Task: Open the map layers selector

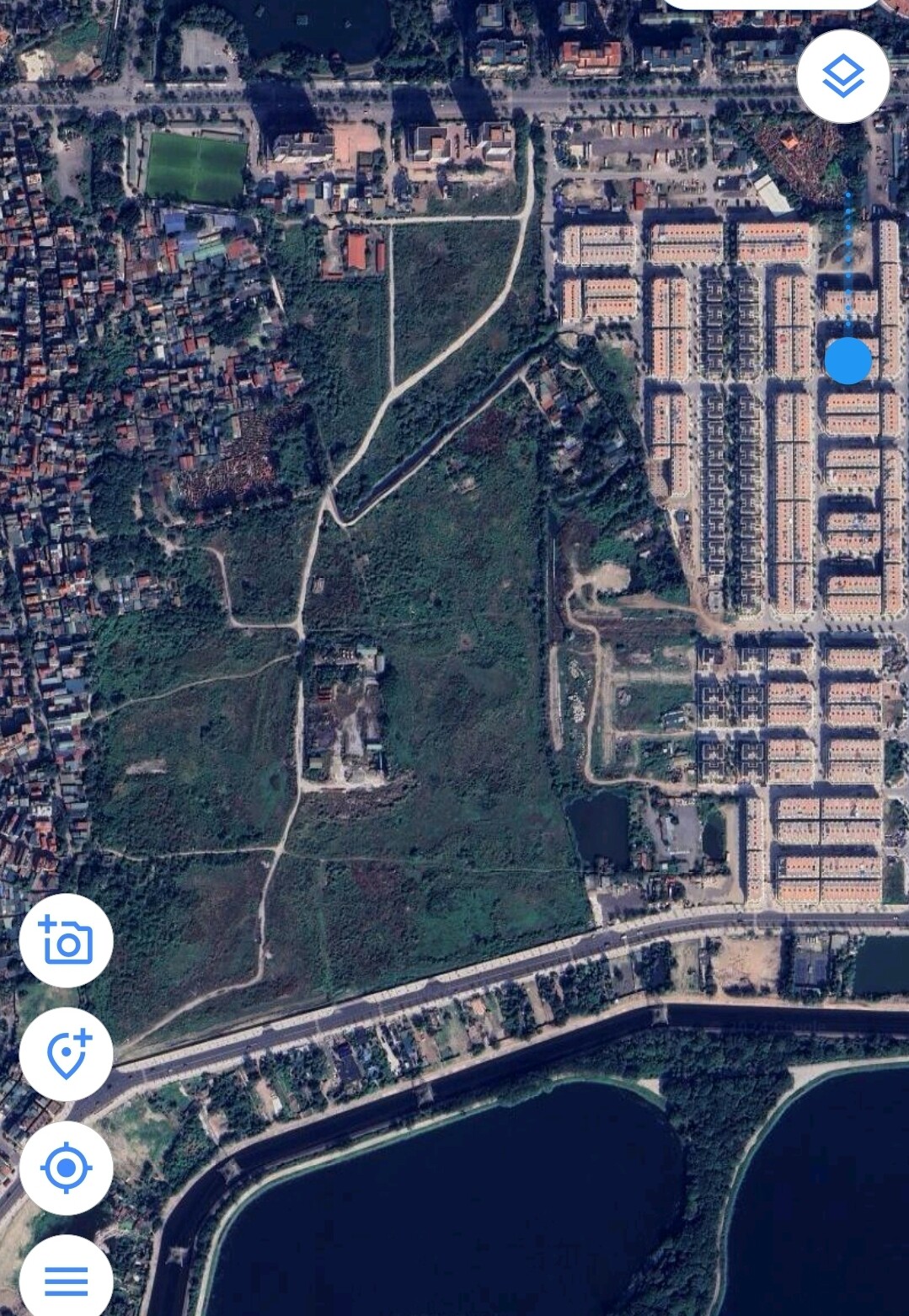Action: pyautogui.click(x=842, y=77)
